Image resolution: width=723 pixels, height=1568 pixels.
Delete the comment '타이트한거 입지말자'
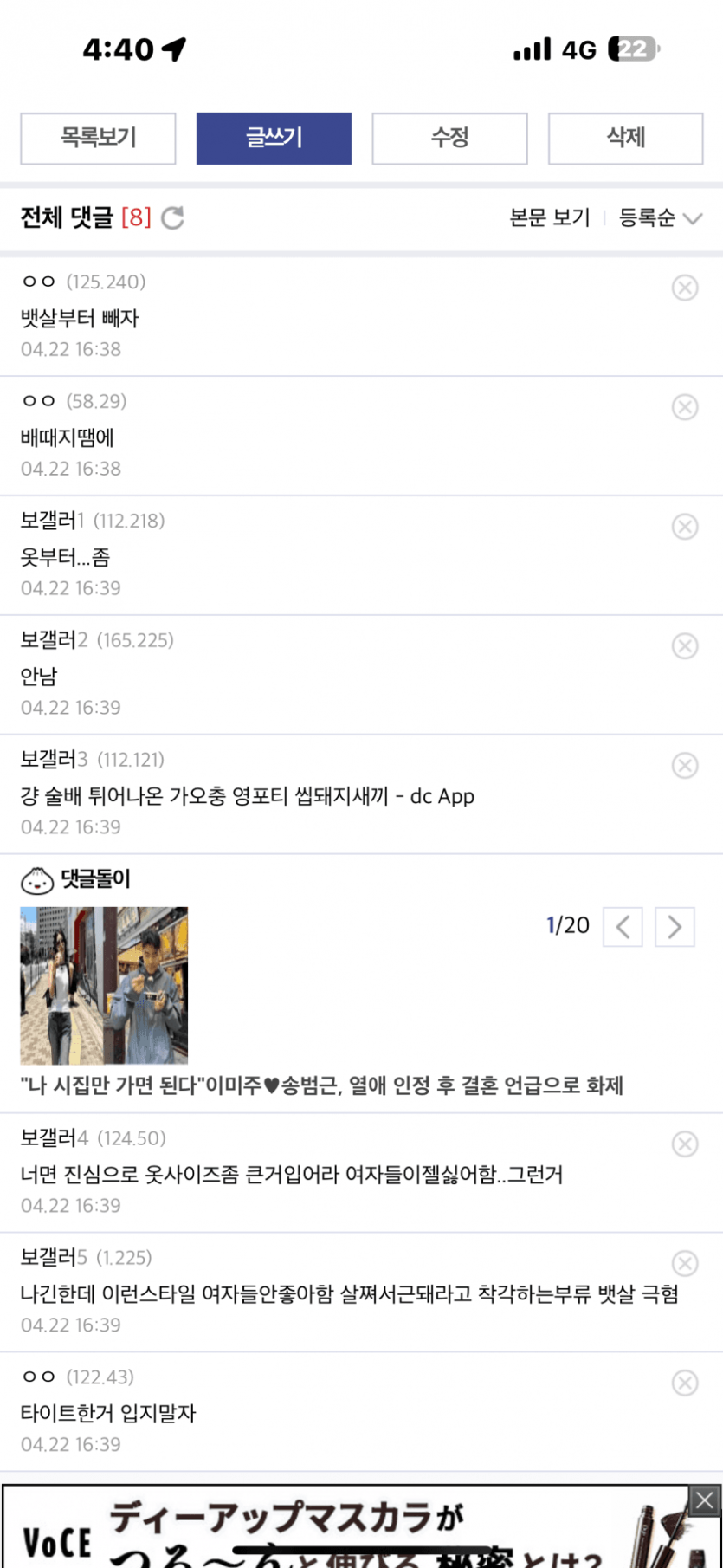(685, 1383)
